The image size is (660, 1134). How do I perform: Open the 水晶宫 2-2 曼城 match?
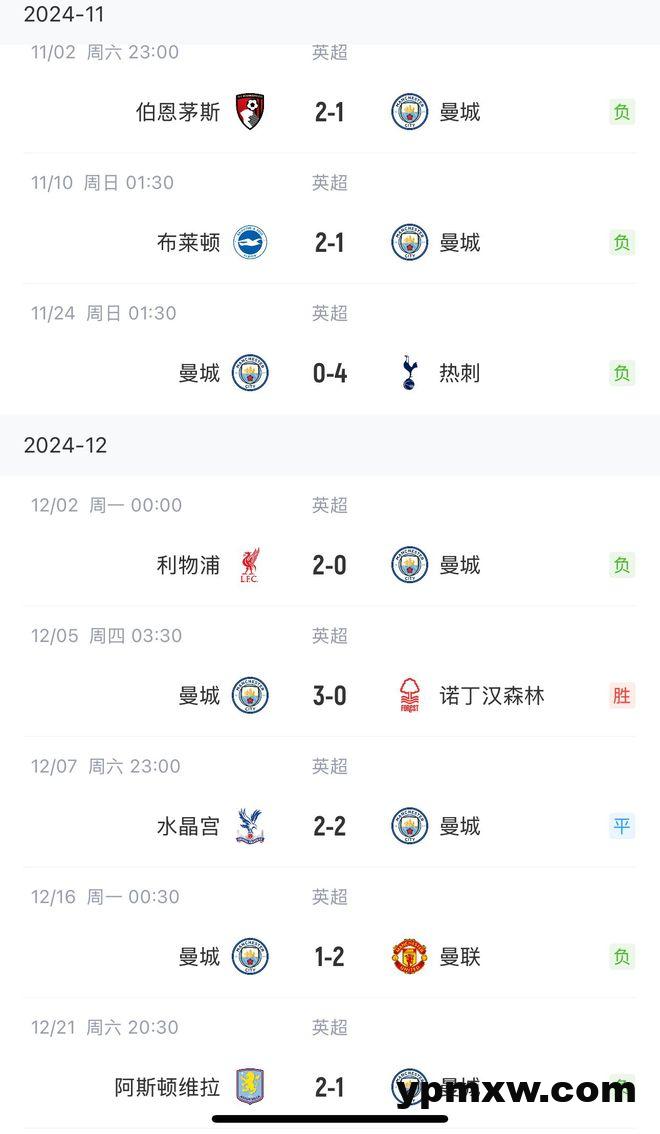[330, 802]
